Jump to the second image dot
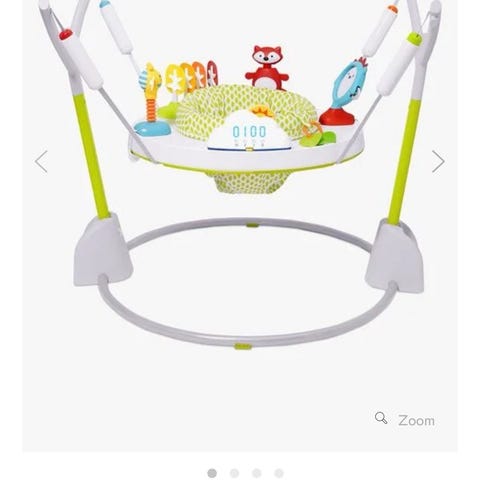The image size is (480, 480). (234, 473)
